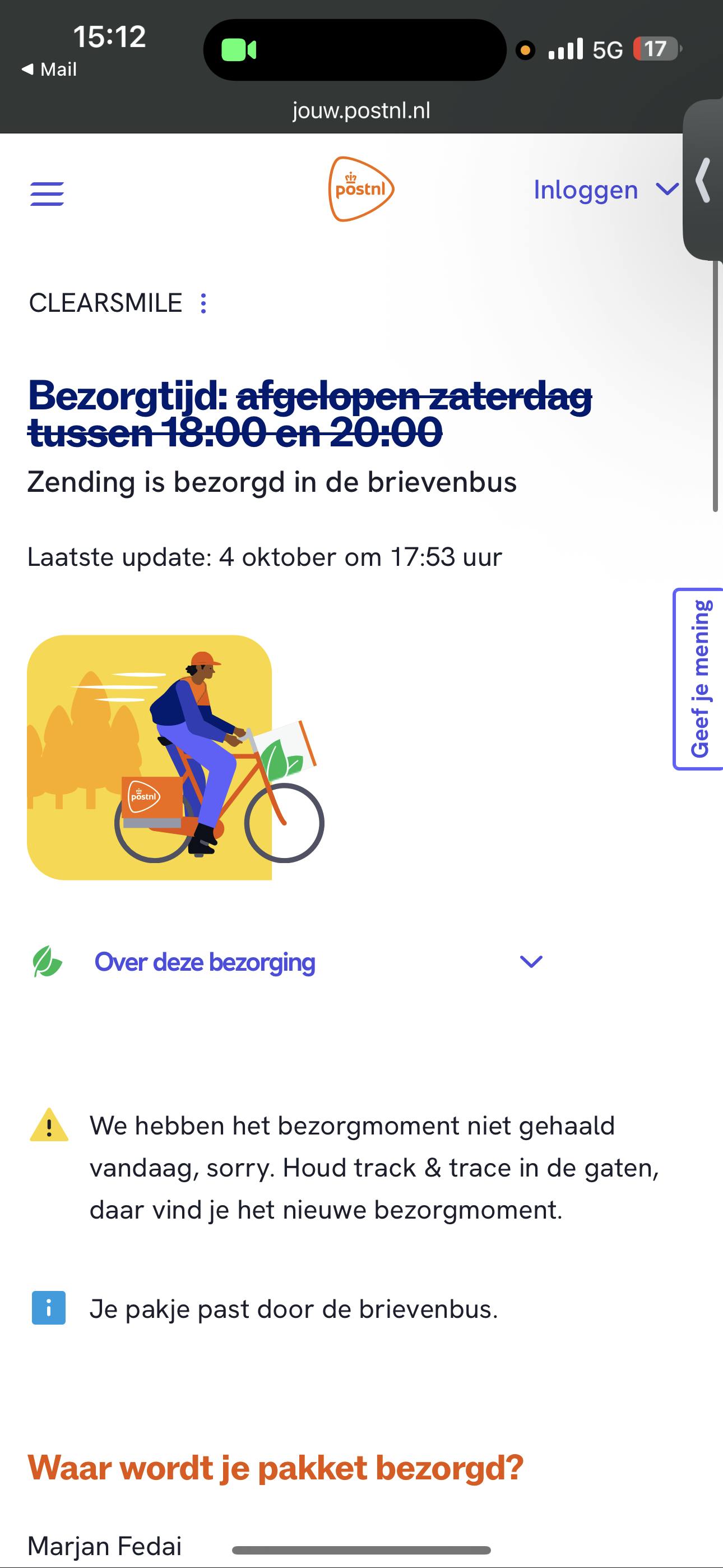Tap the PostNL logo to go home

click(x=361, y=188)
